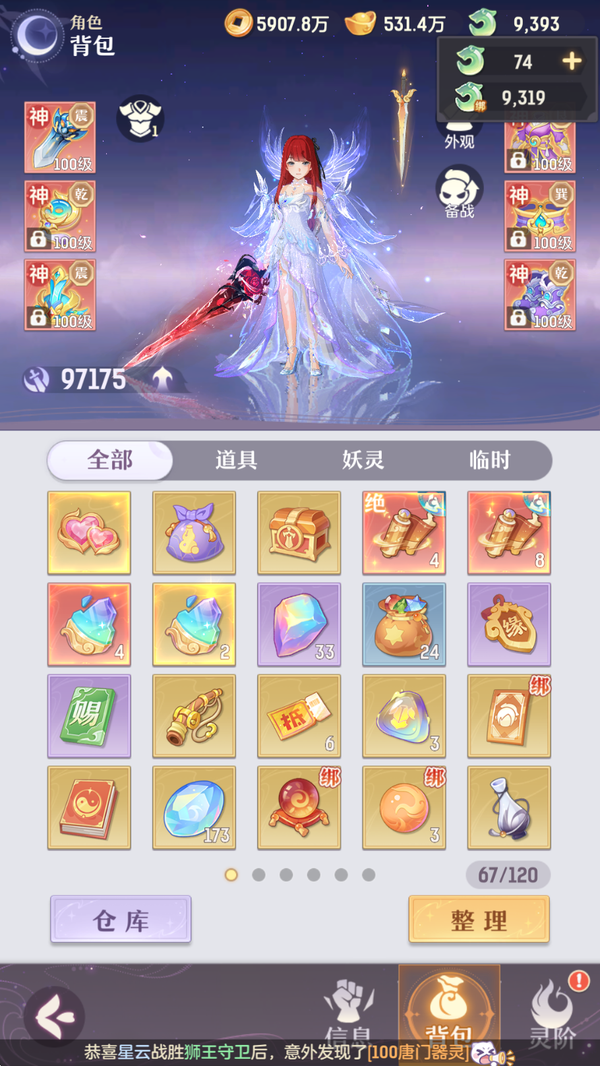Image resolution: width=600 pixels, height=1066 pixels.
Task: Select the pink hearts item
Action: [x=89, y=532]
